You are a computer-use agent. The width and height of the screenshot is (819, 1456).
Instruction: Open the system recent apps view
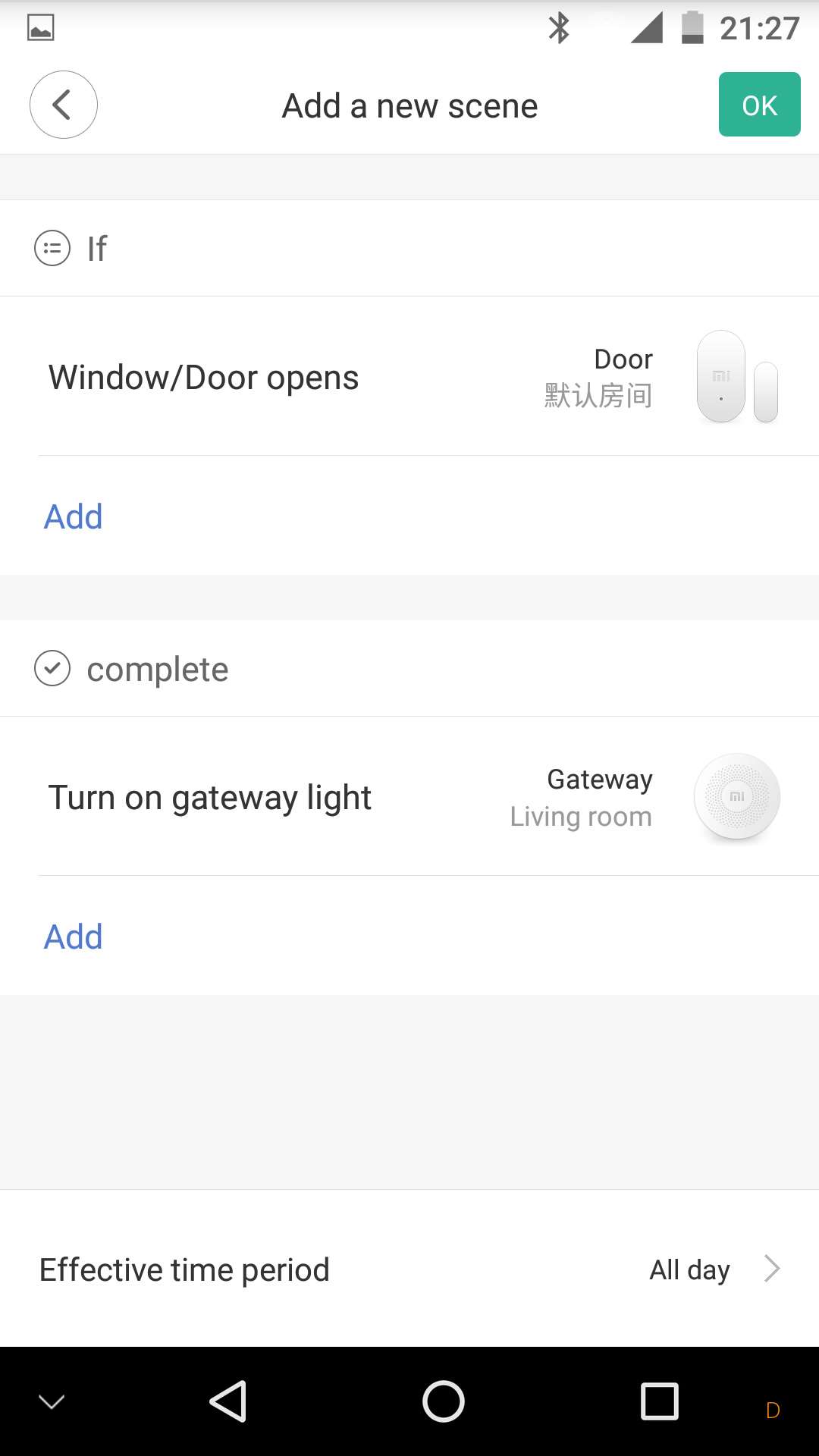(x=659, y=1401)
